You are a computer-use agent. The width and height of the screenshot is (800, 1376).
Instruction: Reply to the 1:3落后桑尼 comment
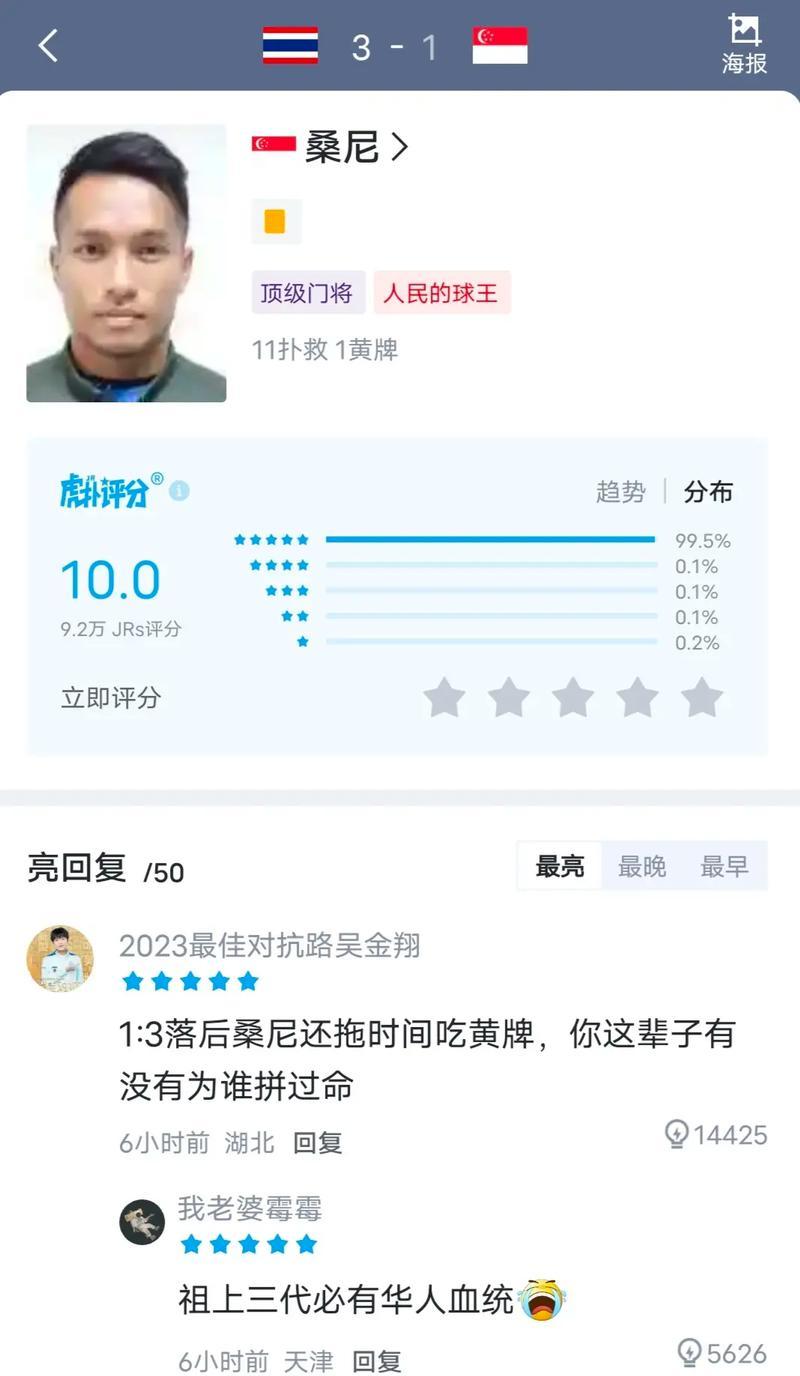pyautogui.click(x=318, y=1143)
